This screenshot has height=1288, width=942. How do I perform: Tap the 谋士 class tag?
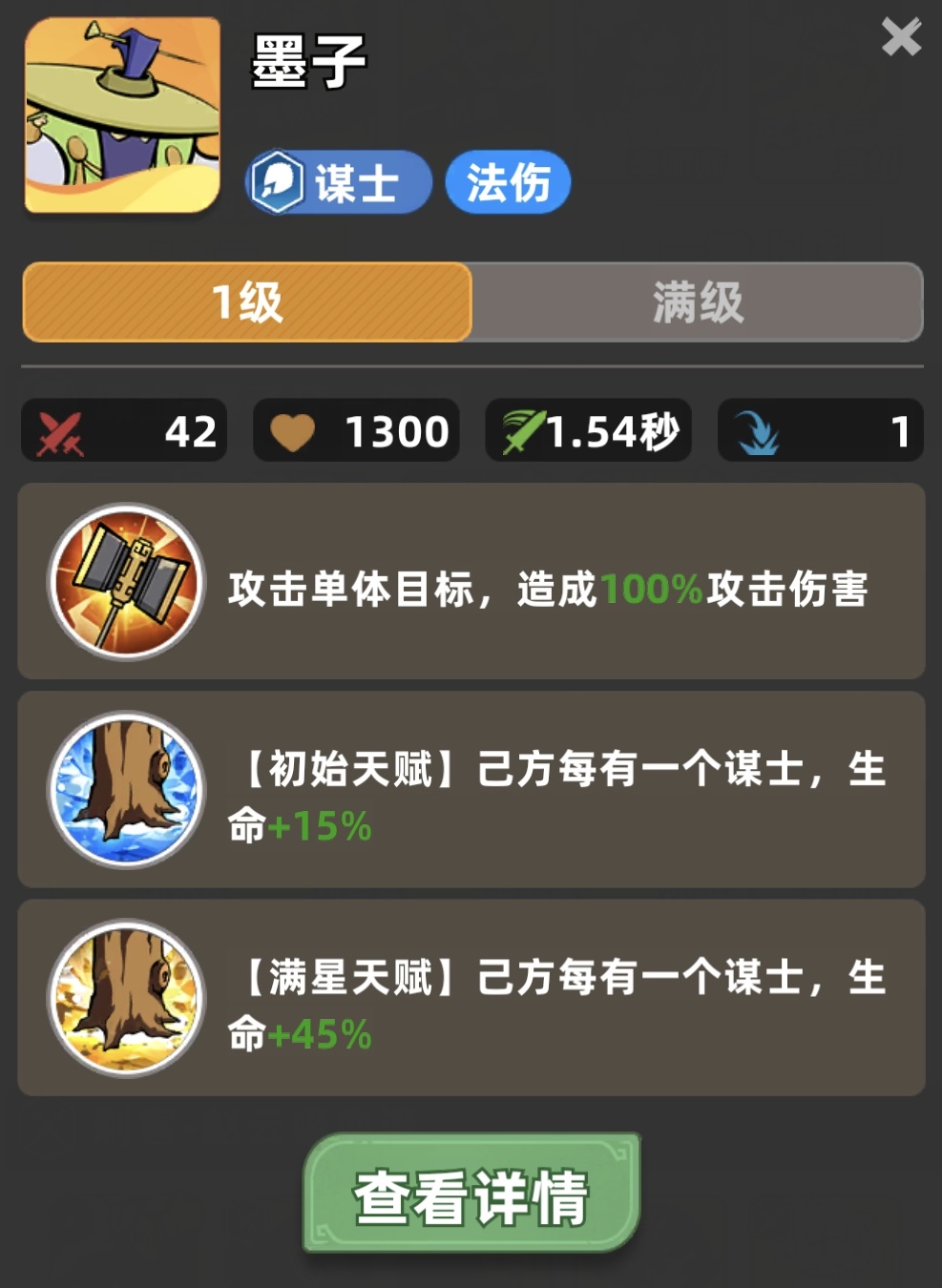click(x=339, y=182)
